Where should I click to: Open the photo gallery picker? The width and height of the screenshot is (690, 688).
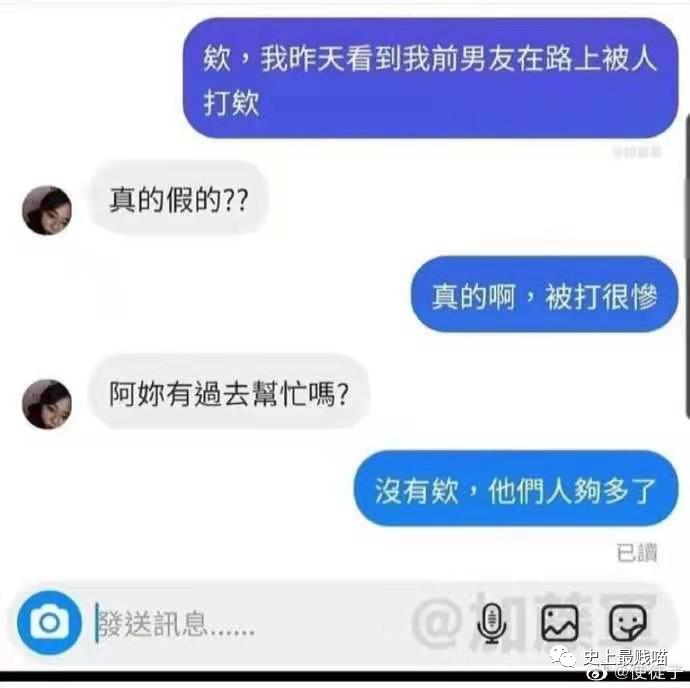click(560, 625)
